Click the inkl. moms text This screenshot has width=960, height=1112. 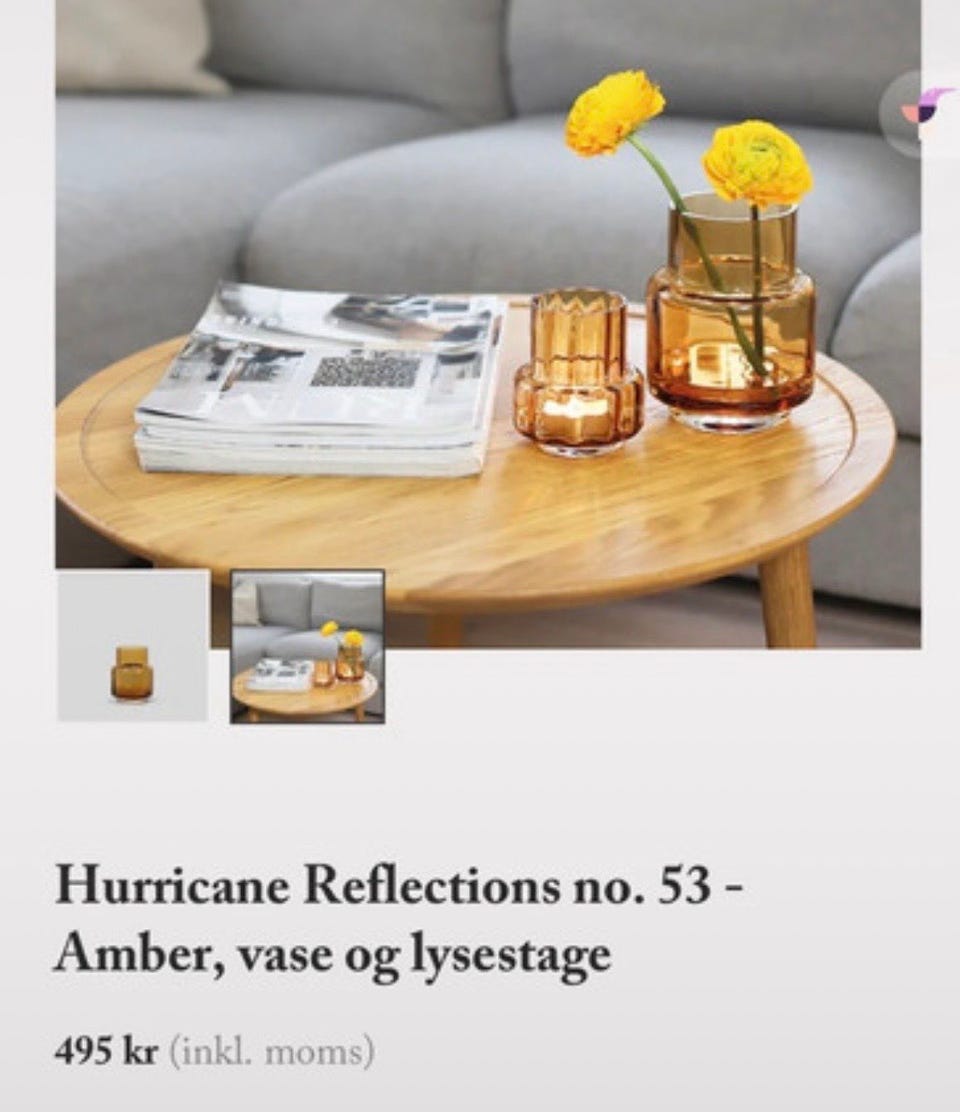click(270, 1051)
